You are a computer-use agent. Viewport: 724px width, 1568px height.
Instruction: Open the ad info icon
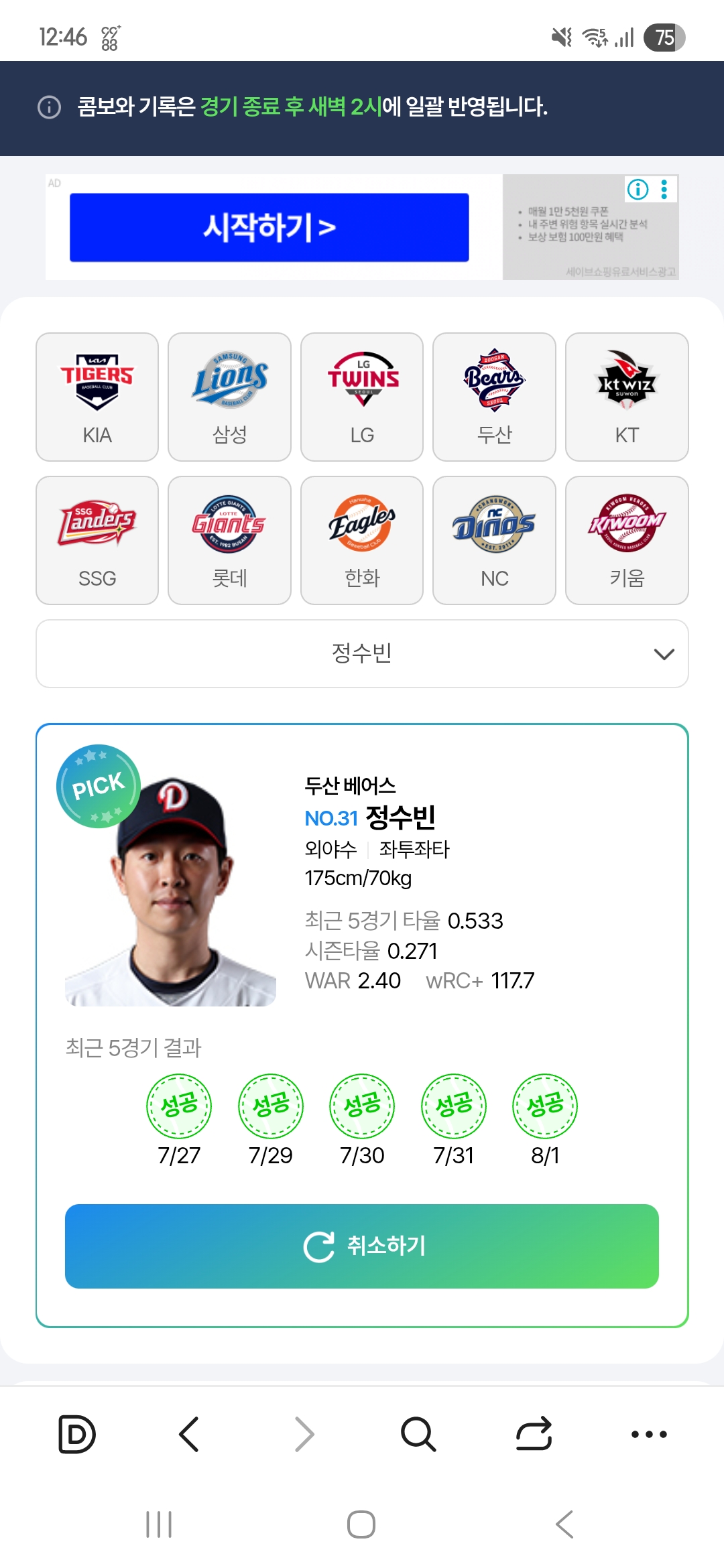pos(638,190)
